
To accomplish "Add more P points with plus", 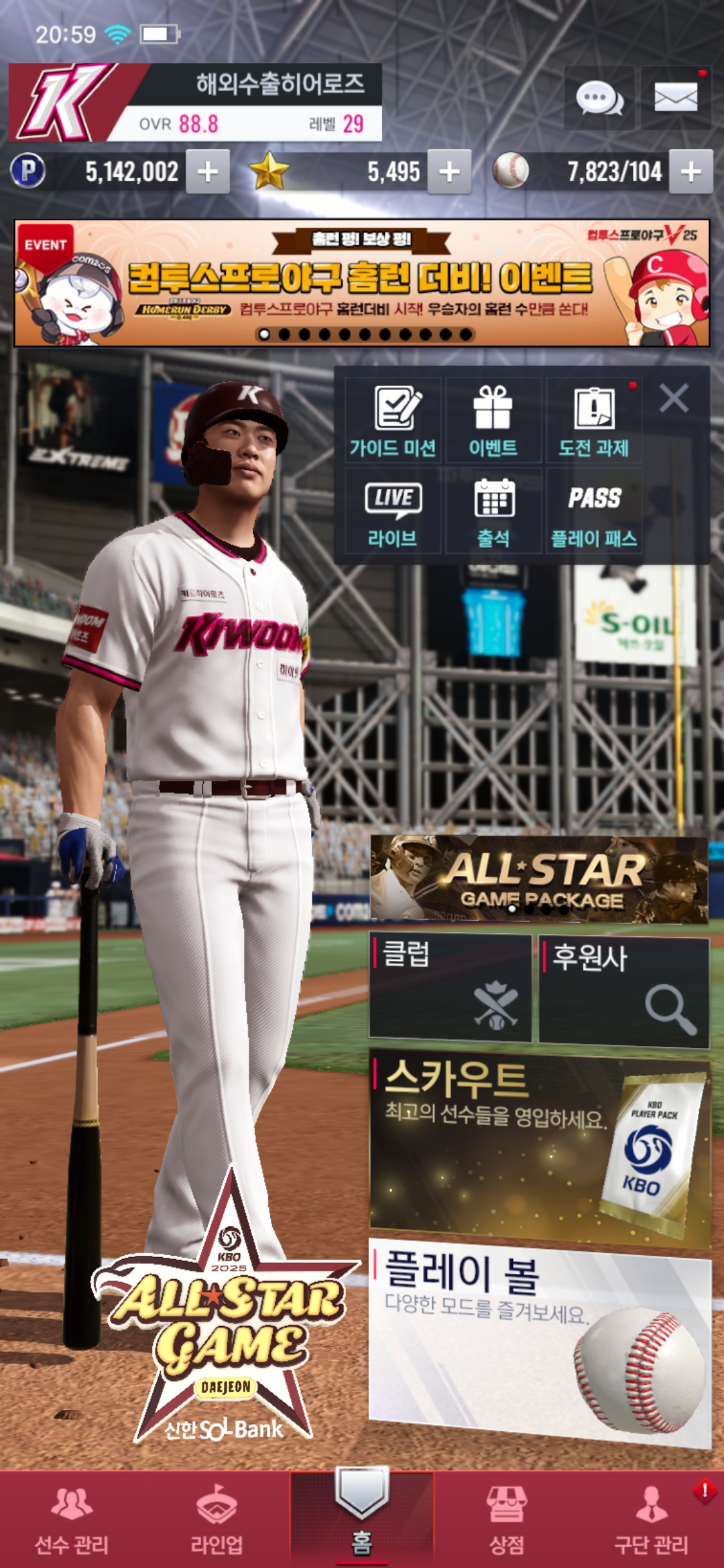I will pyautogui.click(x=208, y=172).
